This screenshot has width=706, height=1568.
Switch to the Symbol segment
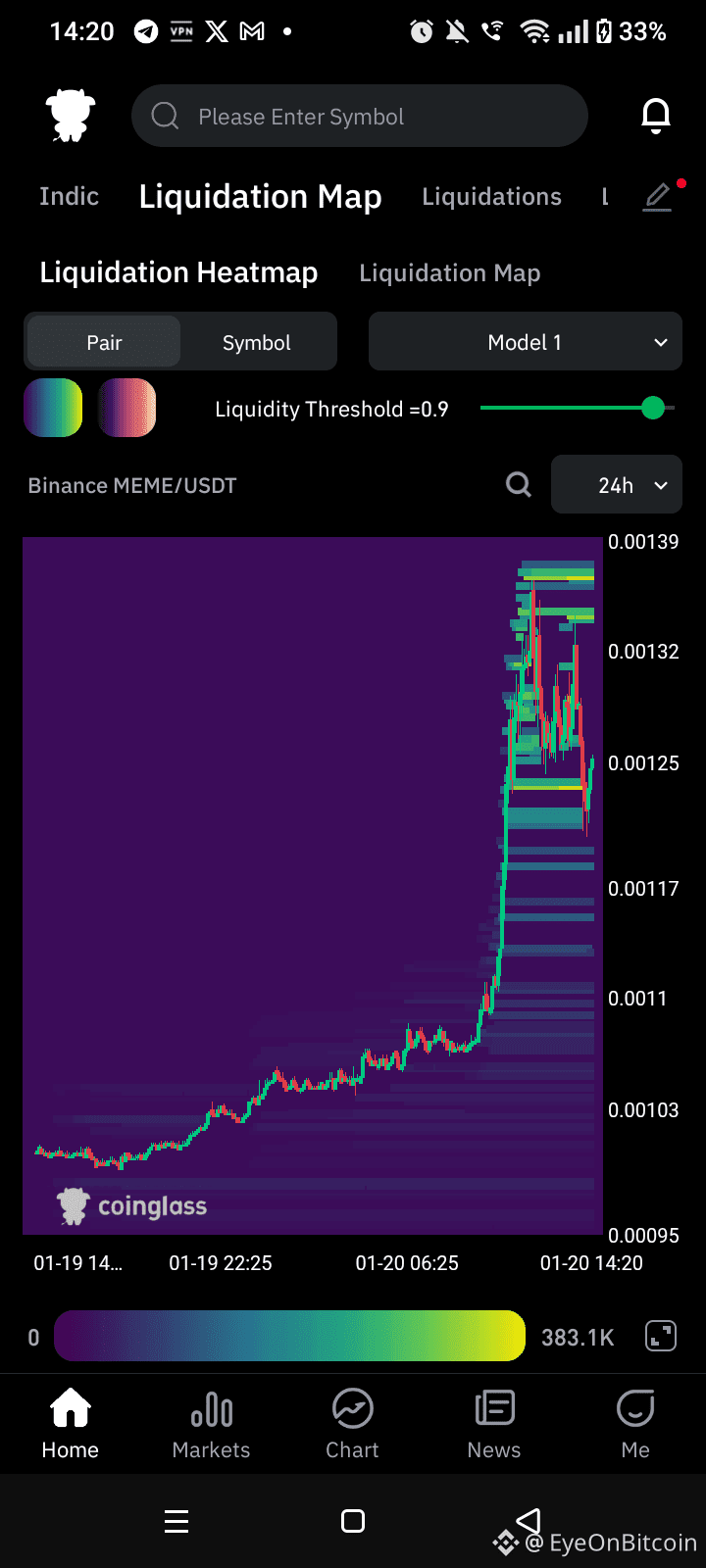coord(257,342)
